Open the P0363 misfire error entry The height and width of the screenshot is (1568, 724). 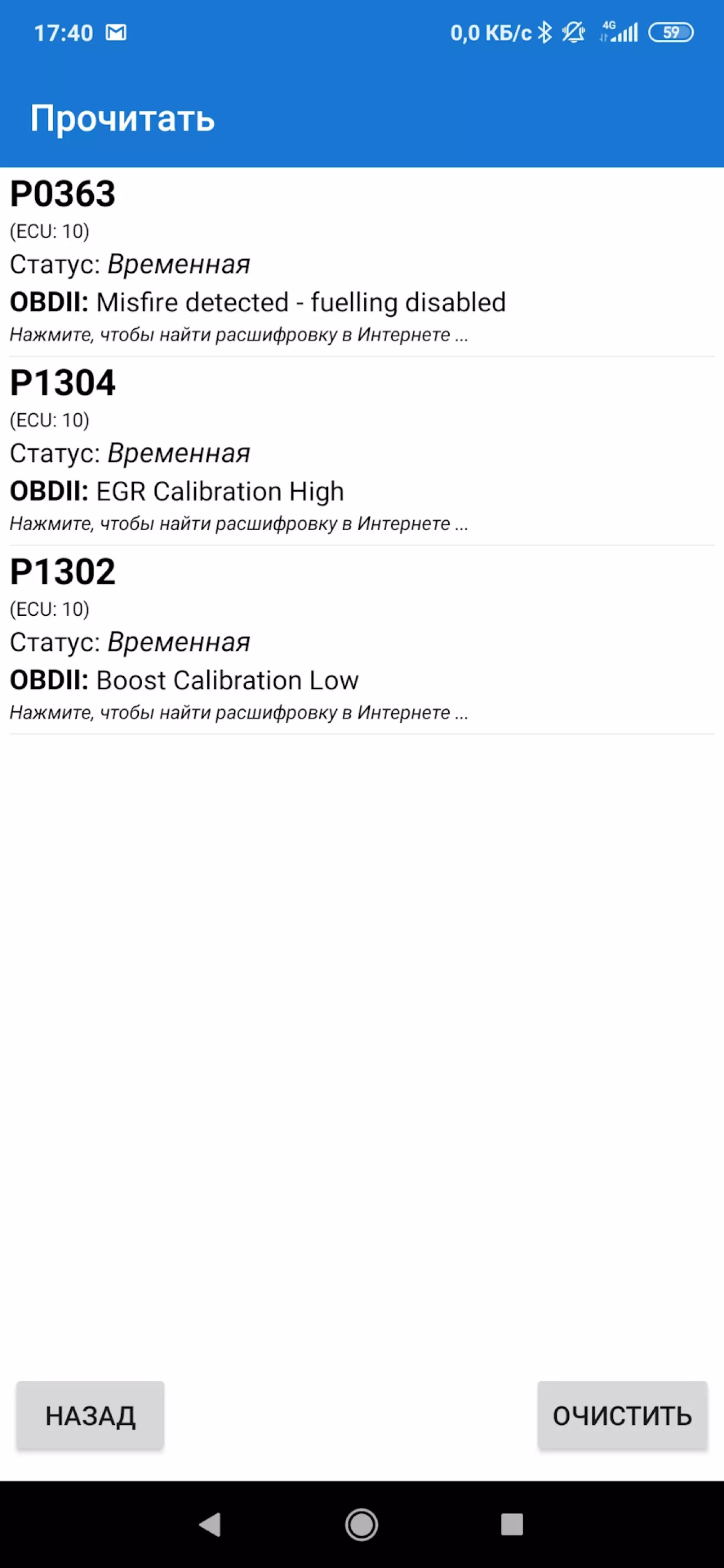click(x=362, y=262)
